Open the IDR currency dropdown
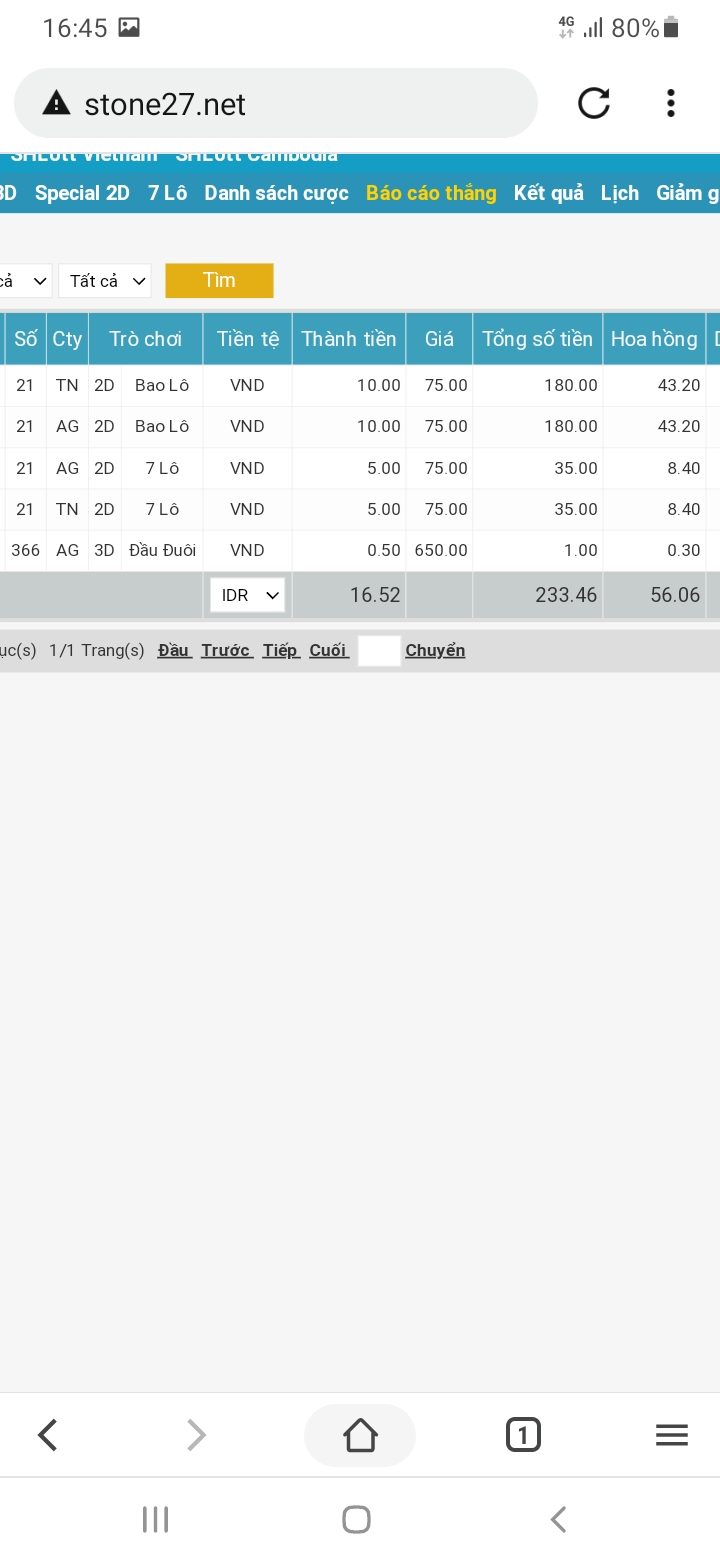The width and height of the screenshot is (720, 1560). [x=247, y=595]
